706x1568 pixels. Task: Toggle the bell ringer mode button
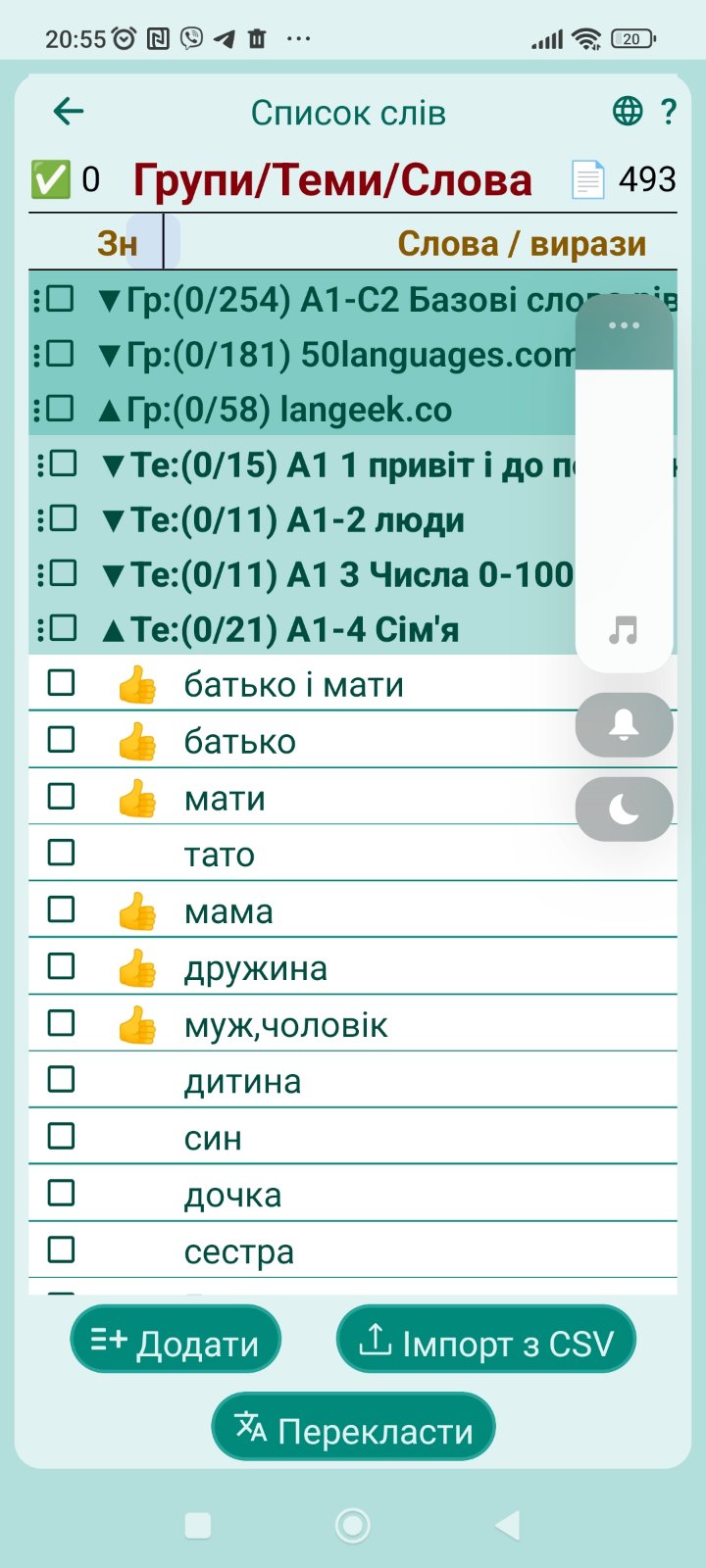tap(624, 725)
